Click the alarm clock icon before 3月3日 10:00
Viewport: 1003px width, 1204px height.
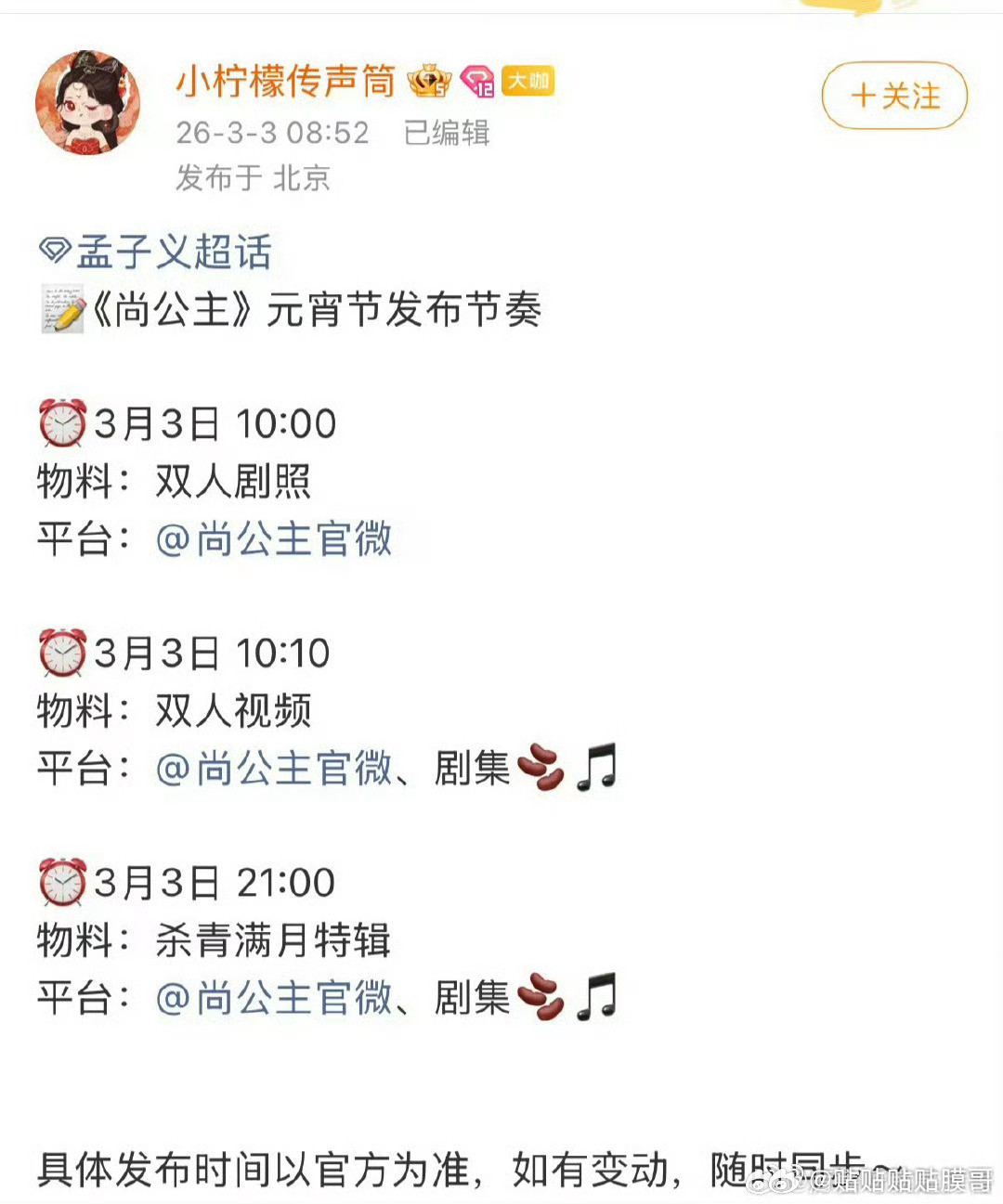61,422
